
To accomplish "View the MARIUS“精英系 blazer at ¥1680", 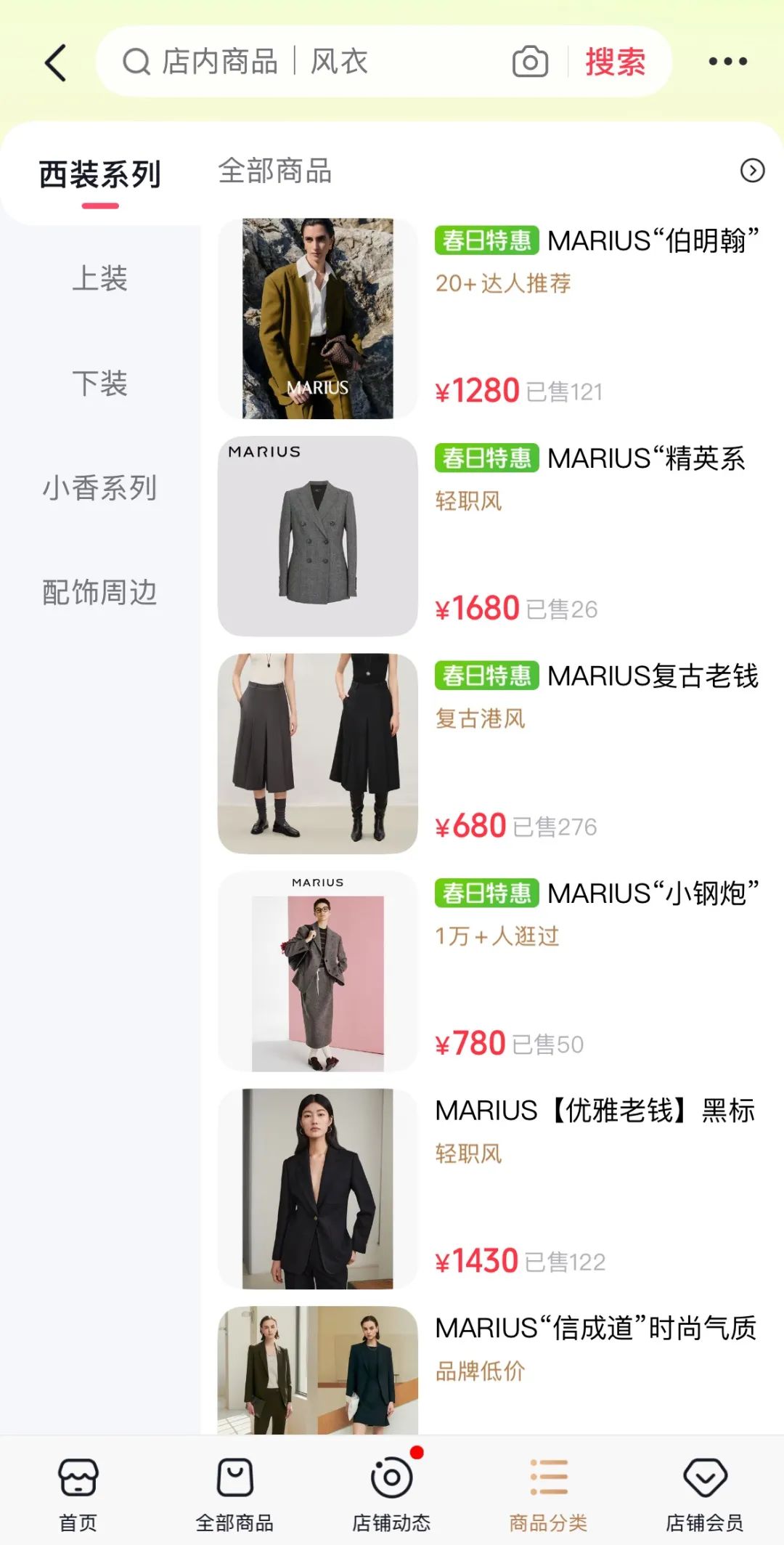I will [x=595, y=459].
